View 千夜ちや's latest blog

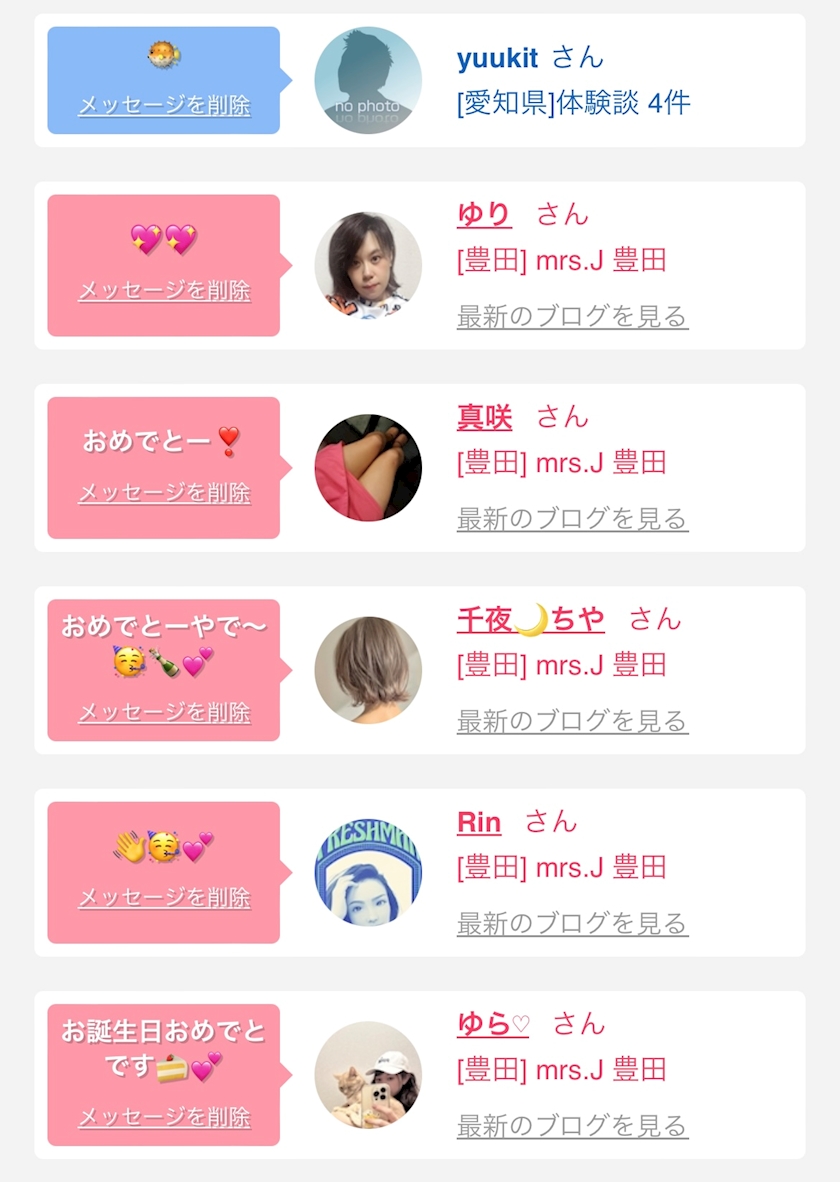572,721
